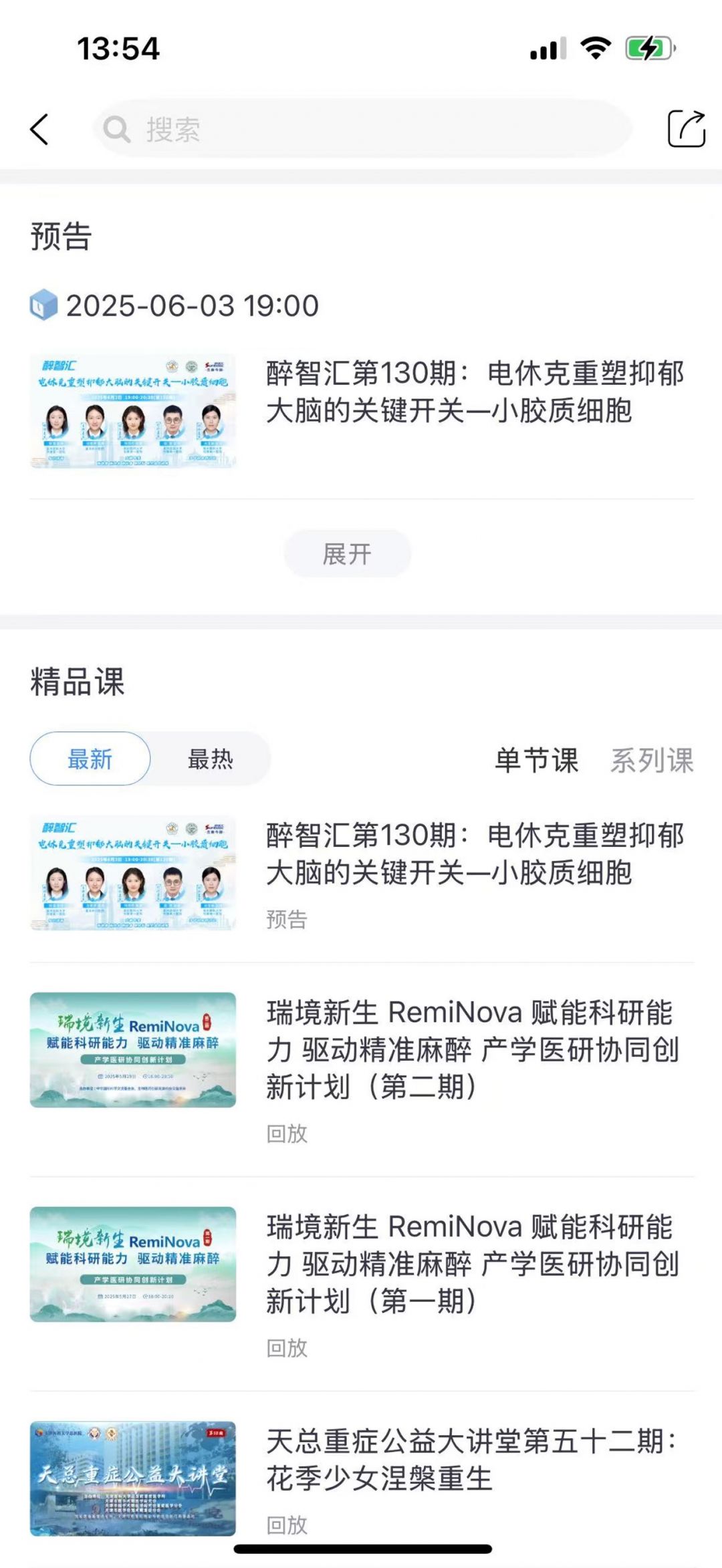Select the 单节课 tab

click(x=536, y=761)
